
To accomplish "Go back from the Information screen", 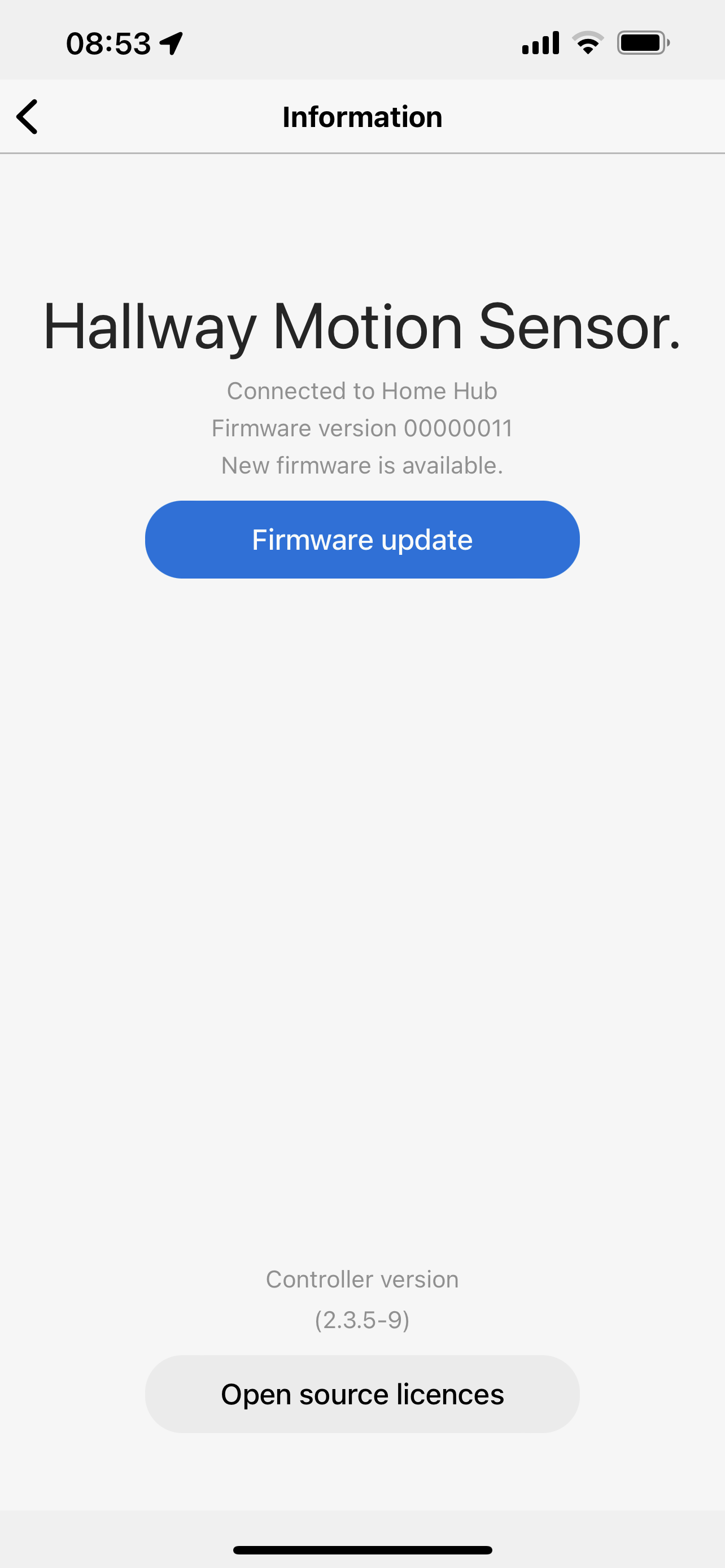I will click(28, 116).
